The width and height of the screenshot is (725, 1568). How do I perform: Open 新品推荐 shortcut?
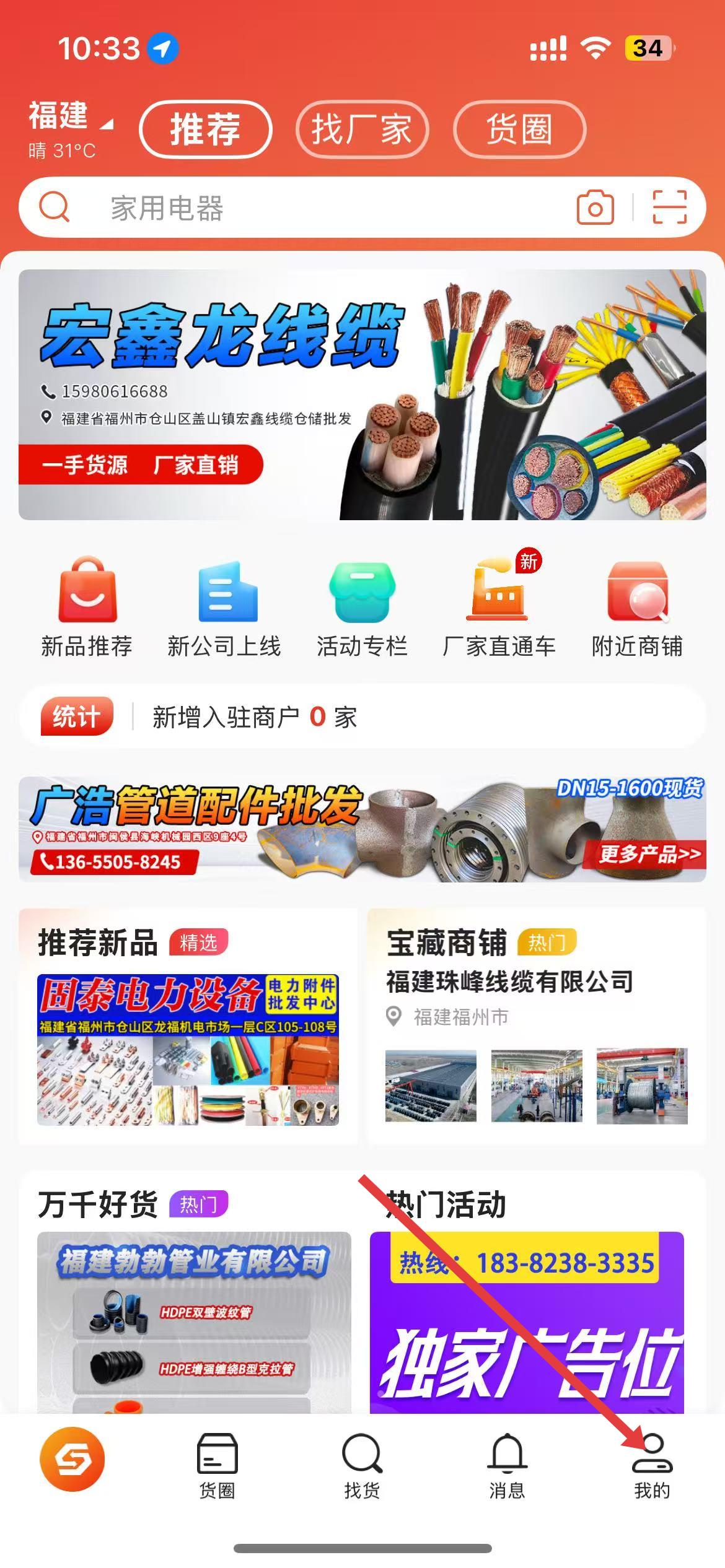tap(87, 607)
